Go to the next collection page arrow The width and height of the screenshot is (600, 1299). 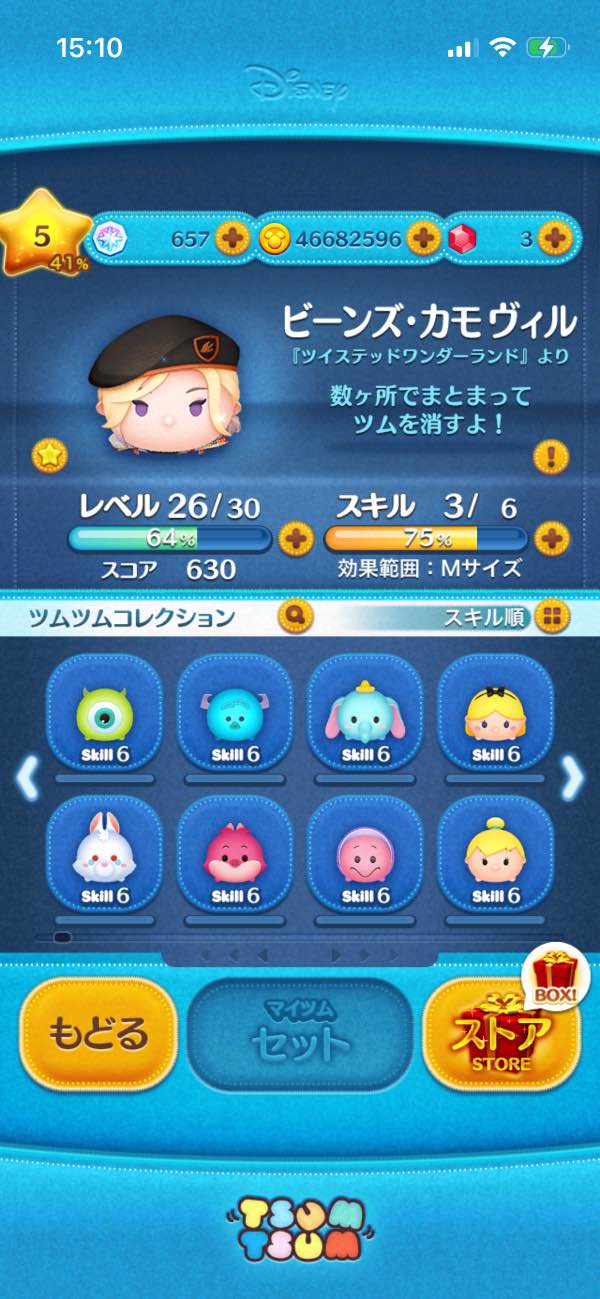coord(572,778)
